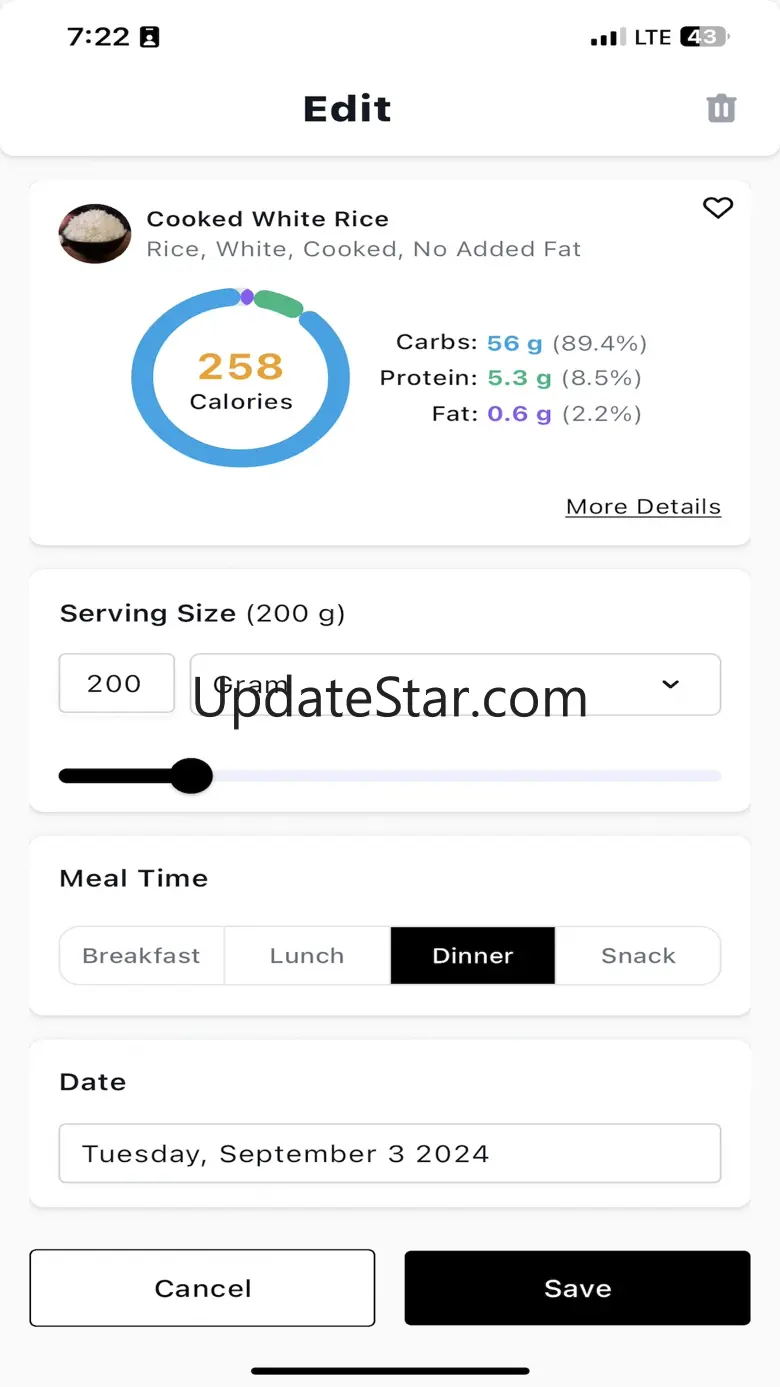Set meal time to Snack

pyautogui.click(x=638, y=956)
